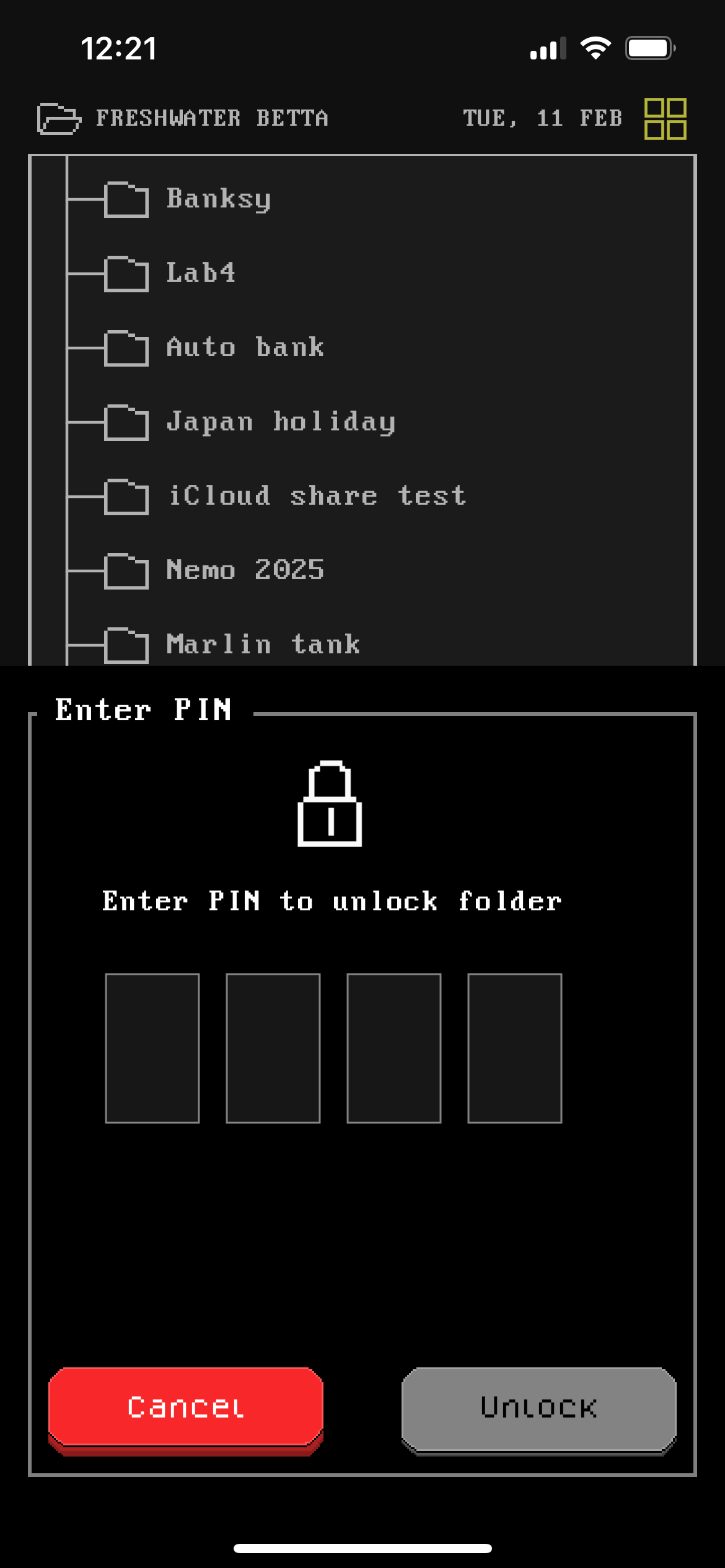The height and width of the screenshot is (1568, 725).
Task: Tap the Freshwater Betta folder icon
Action: click(x=59, y=118)
